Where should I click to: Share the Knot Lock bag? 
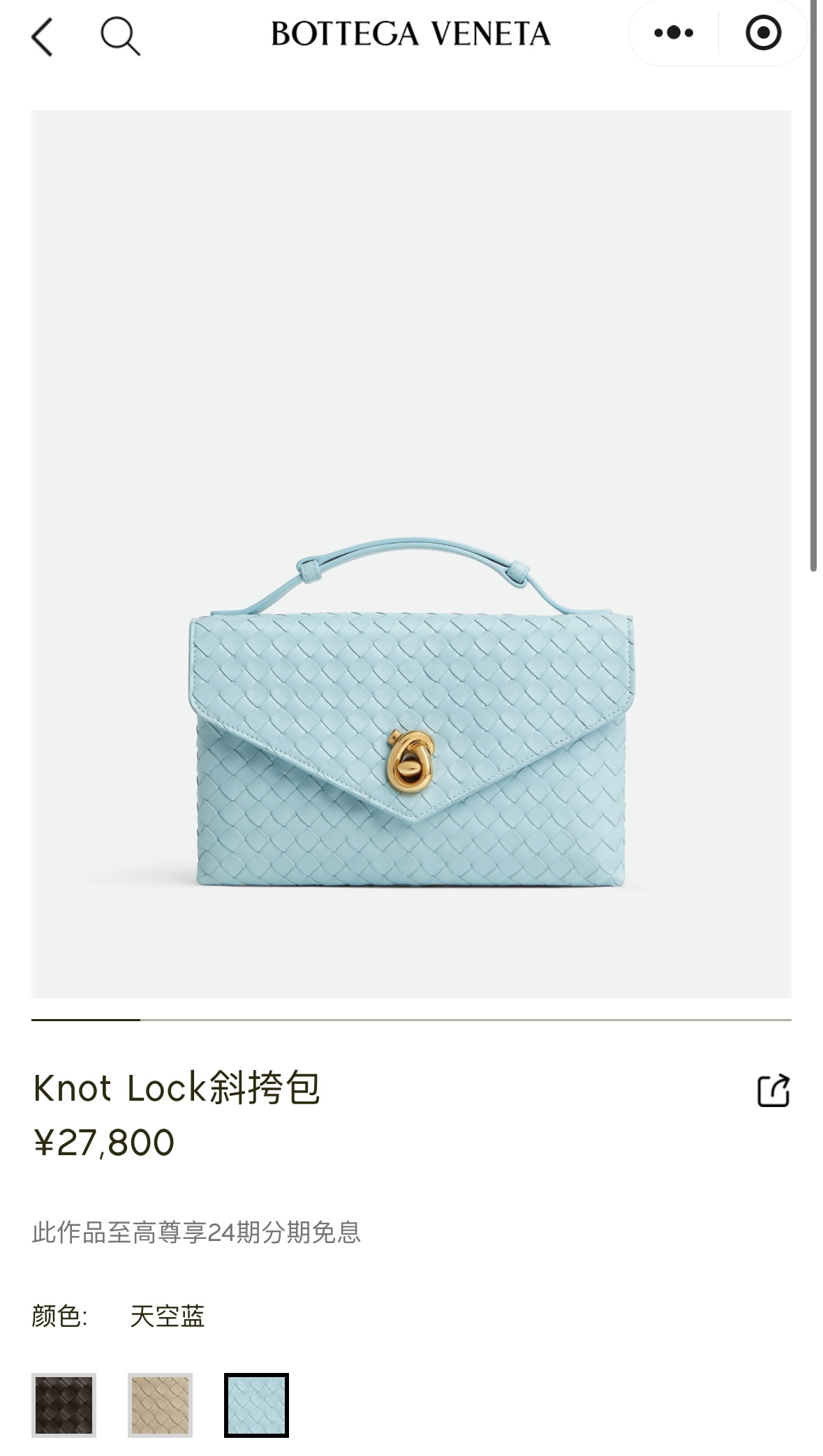(x=773, y=1090)
